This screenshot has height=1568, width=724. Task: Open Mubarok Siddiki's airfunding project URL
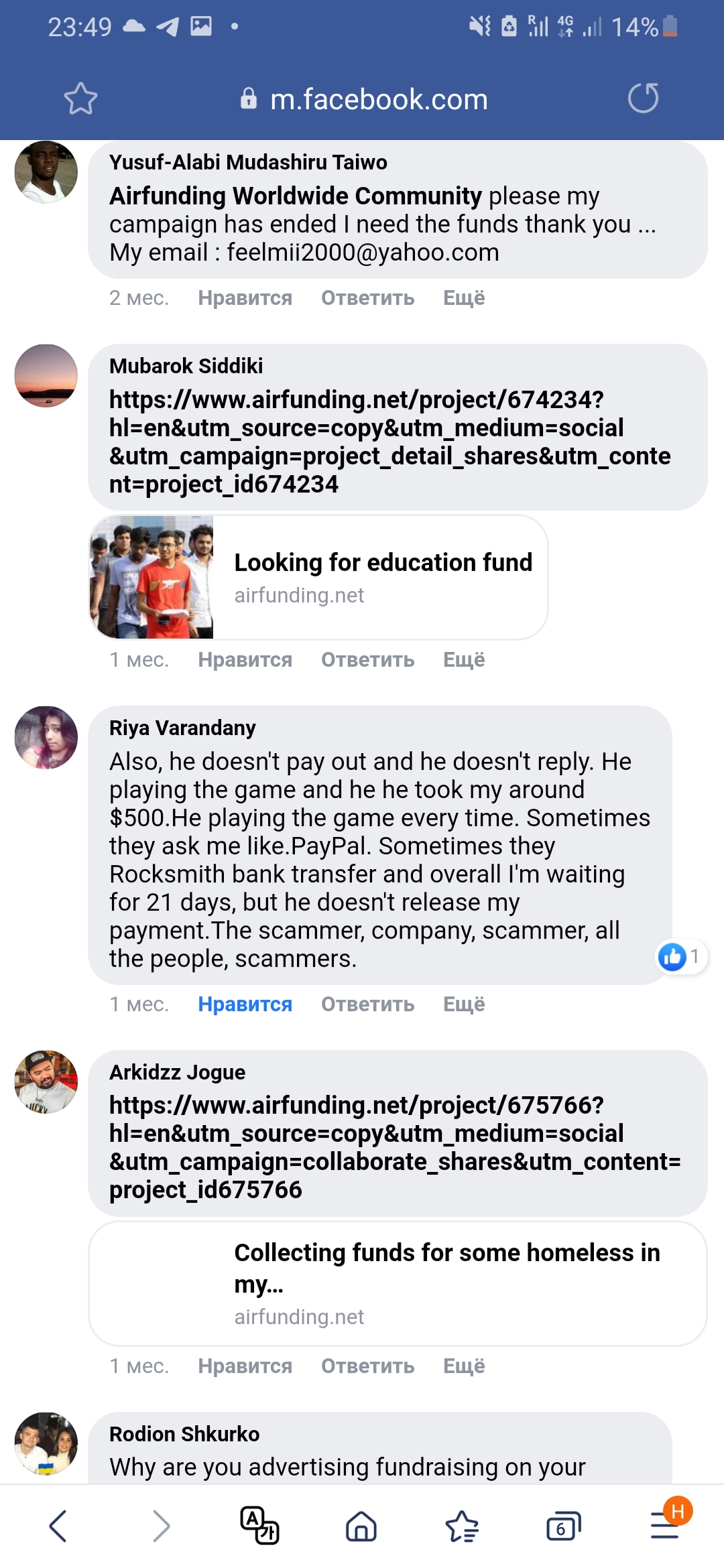click(389, 442)
